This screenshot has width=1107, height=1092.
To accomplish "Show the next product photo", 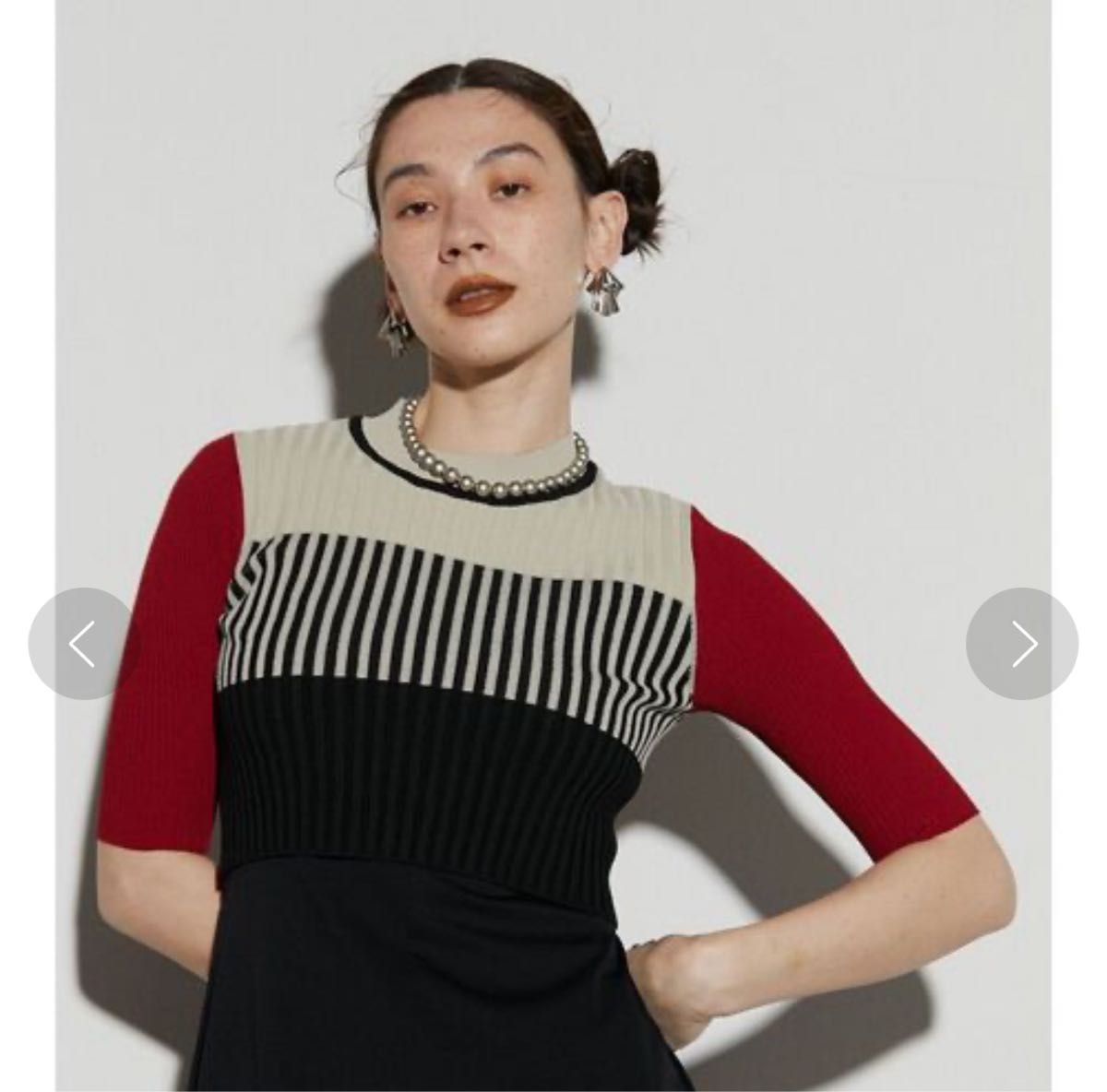I will (x=1022, y=644).
